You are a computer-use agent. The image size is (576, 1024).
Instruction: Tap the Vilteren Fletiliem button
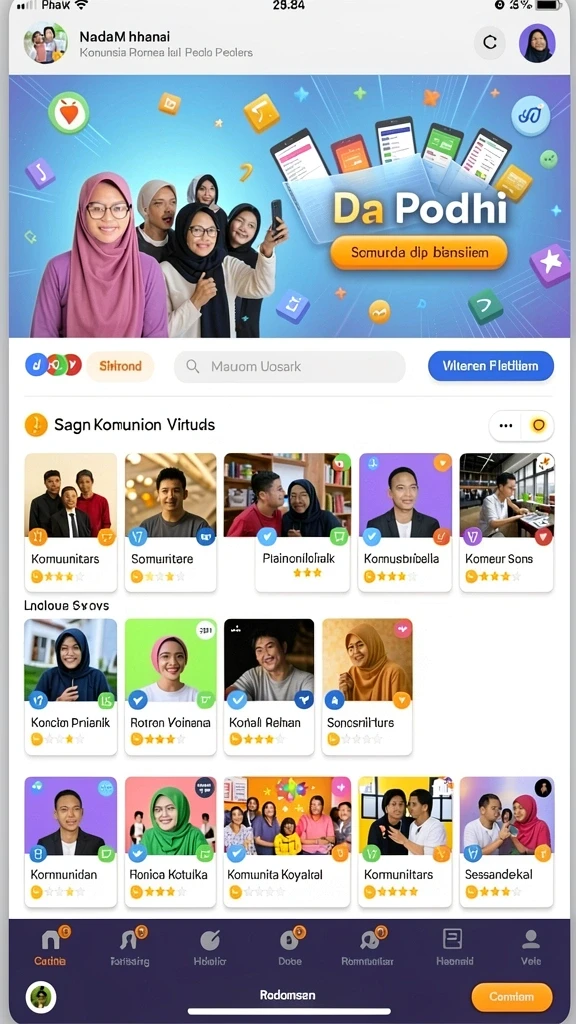click(x=490, y=366)
